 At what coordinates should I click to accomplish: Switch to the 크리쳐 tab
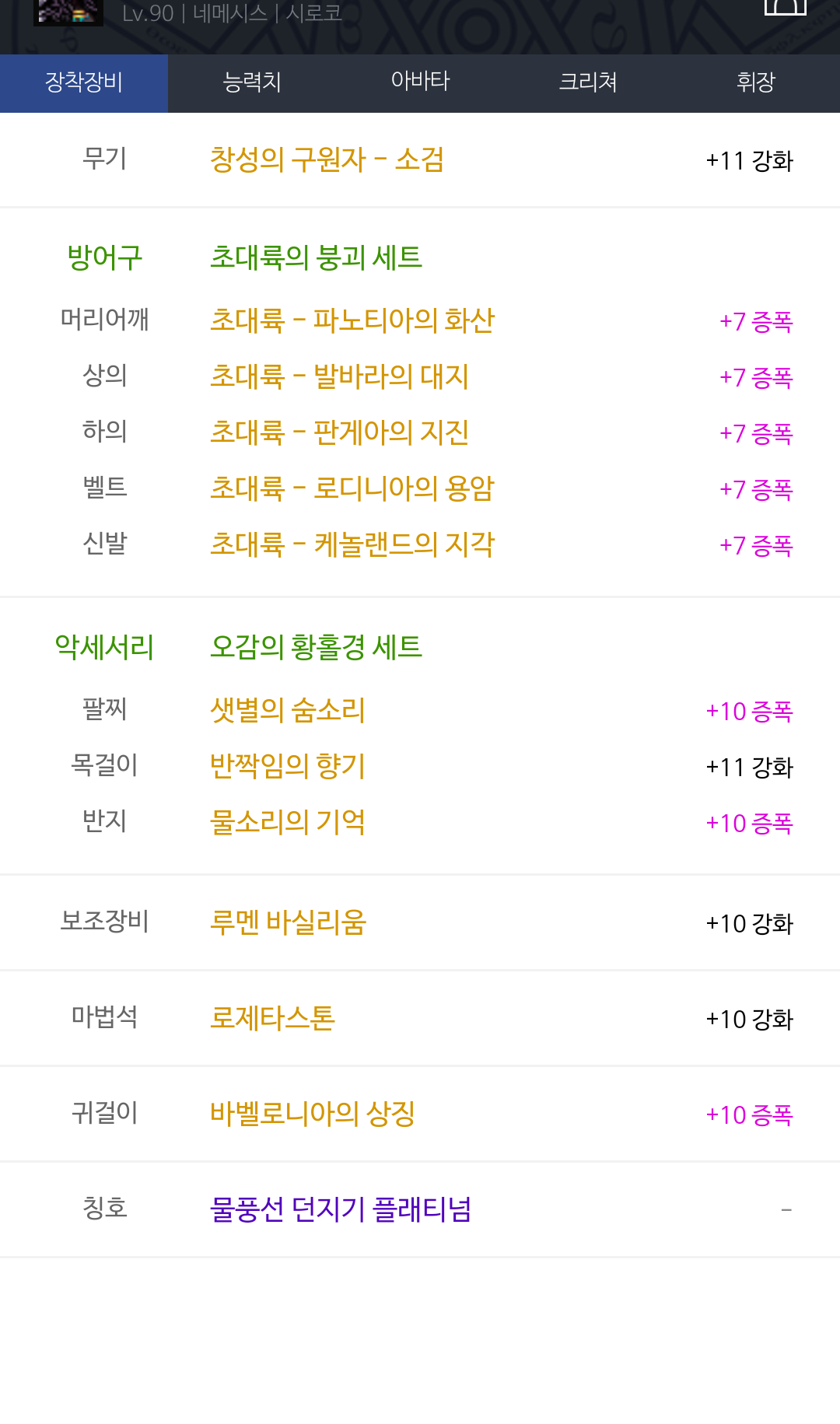[588, 82]
